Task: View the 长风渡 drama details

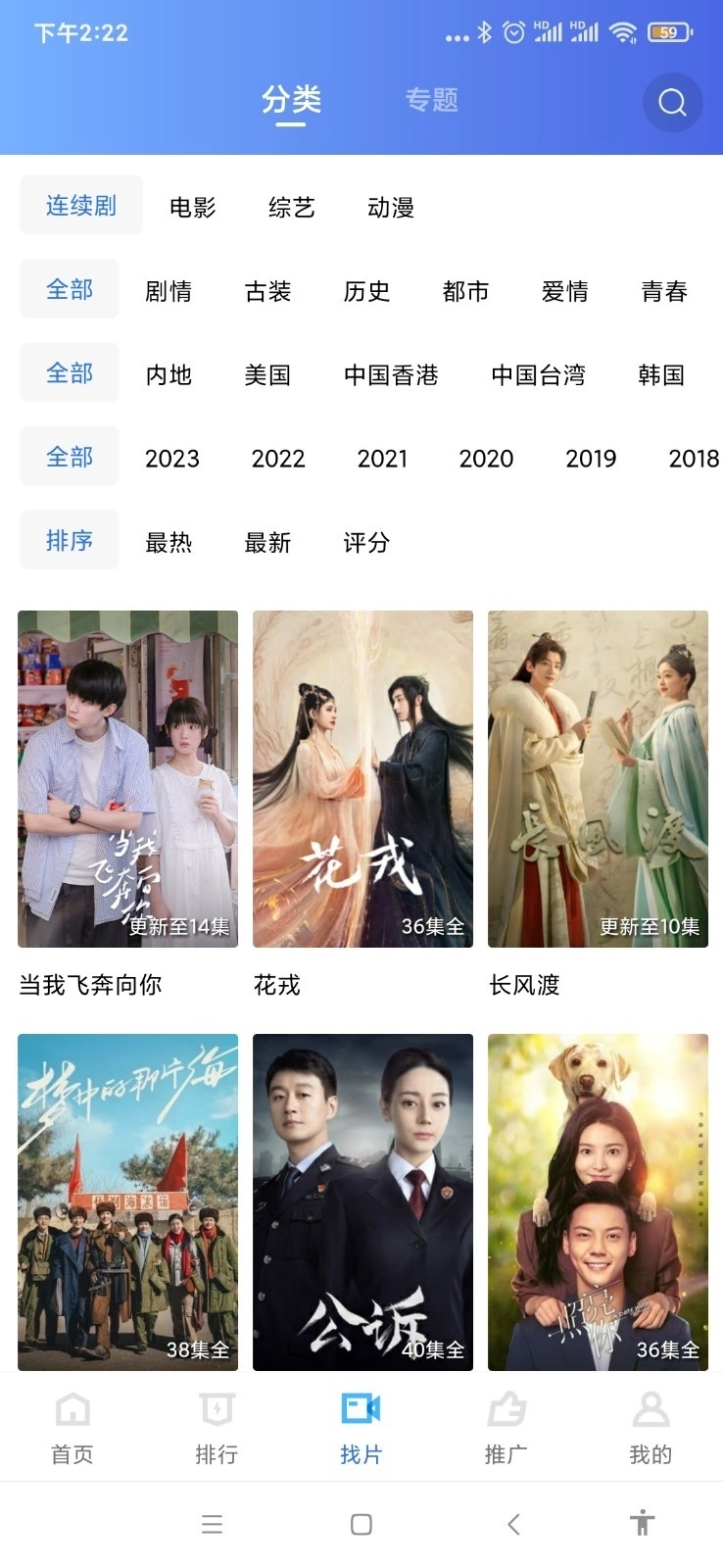Action: [598, 779]
